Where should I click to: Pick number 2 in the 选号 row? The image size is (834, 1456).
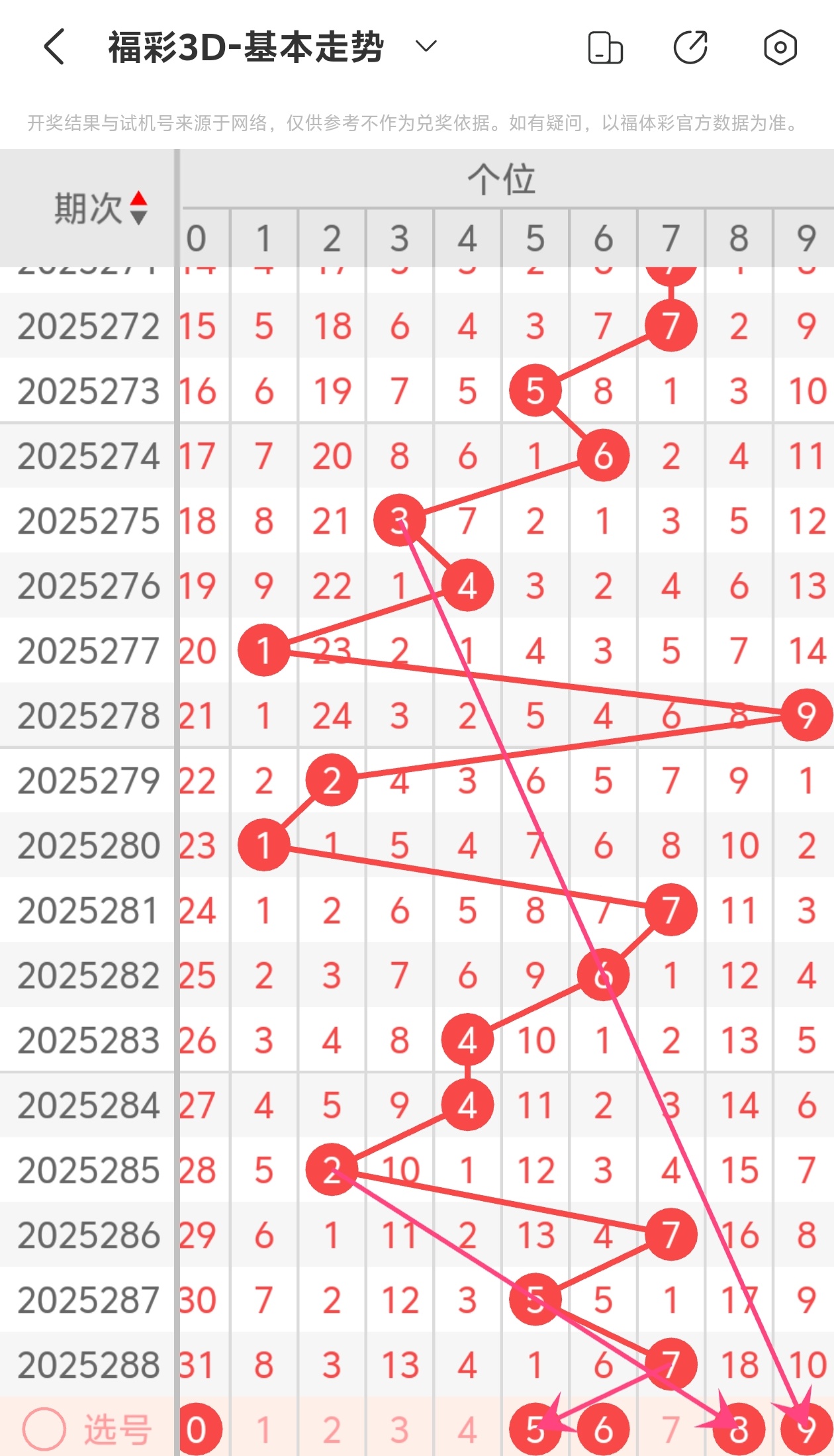(x=332, y=1430)
